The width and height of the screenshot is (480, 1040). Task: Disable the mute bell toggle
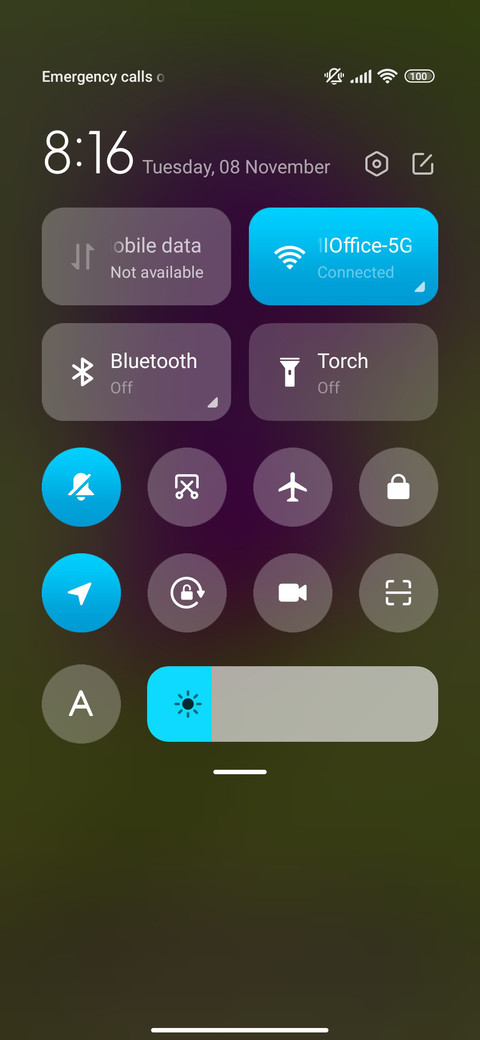[x=82, y=488]
